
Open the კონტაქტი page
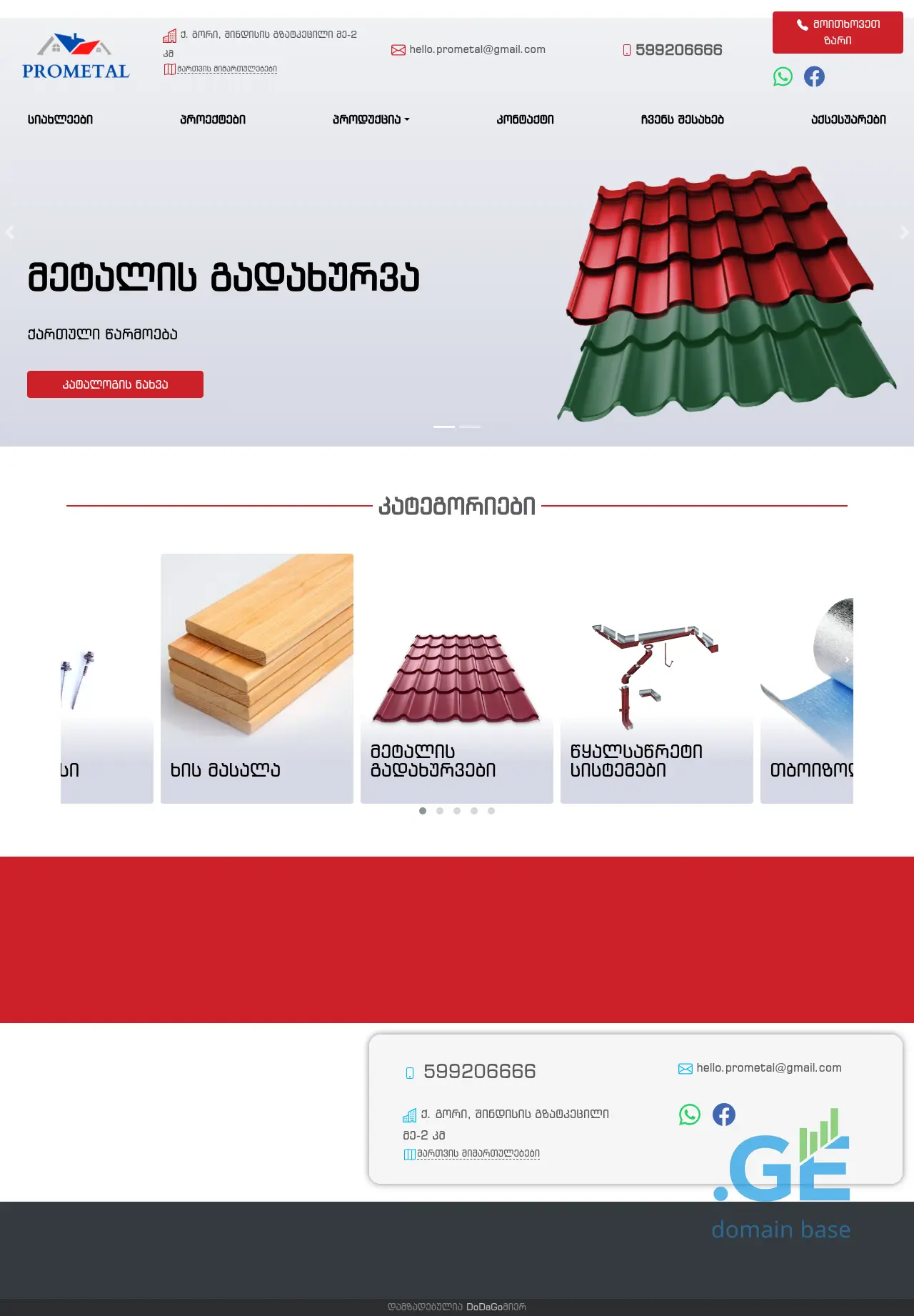525,119
